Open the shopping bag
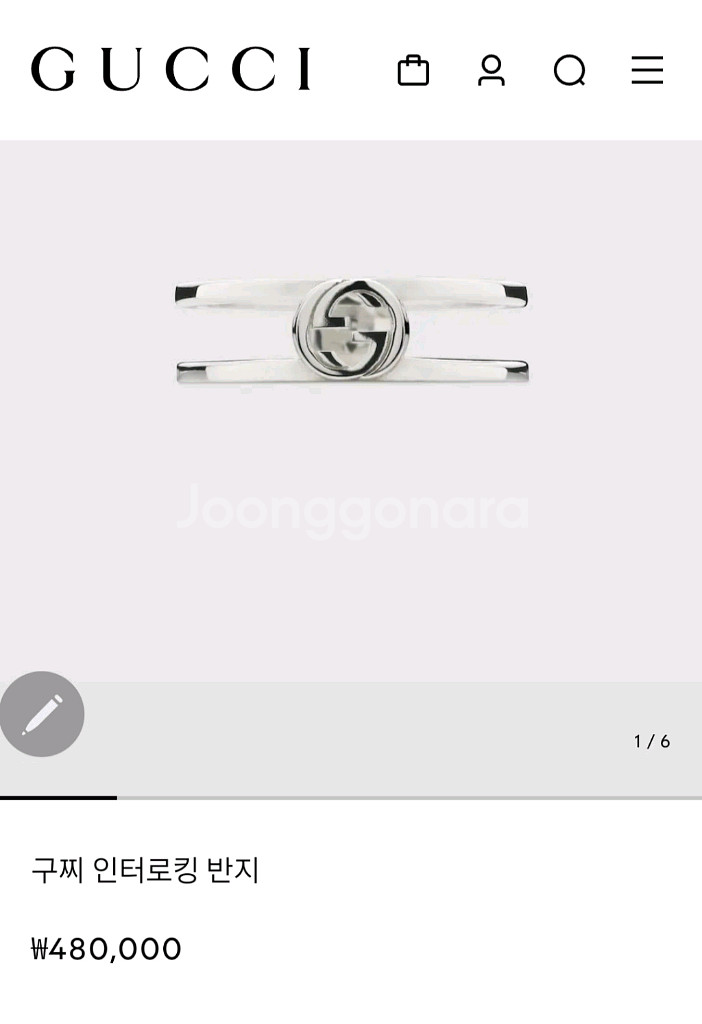The height and width of the screenshot is (1024, 702). point(413,70)
